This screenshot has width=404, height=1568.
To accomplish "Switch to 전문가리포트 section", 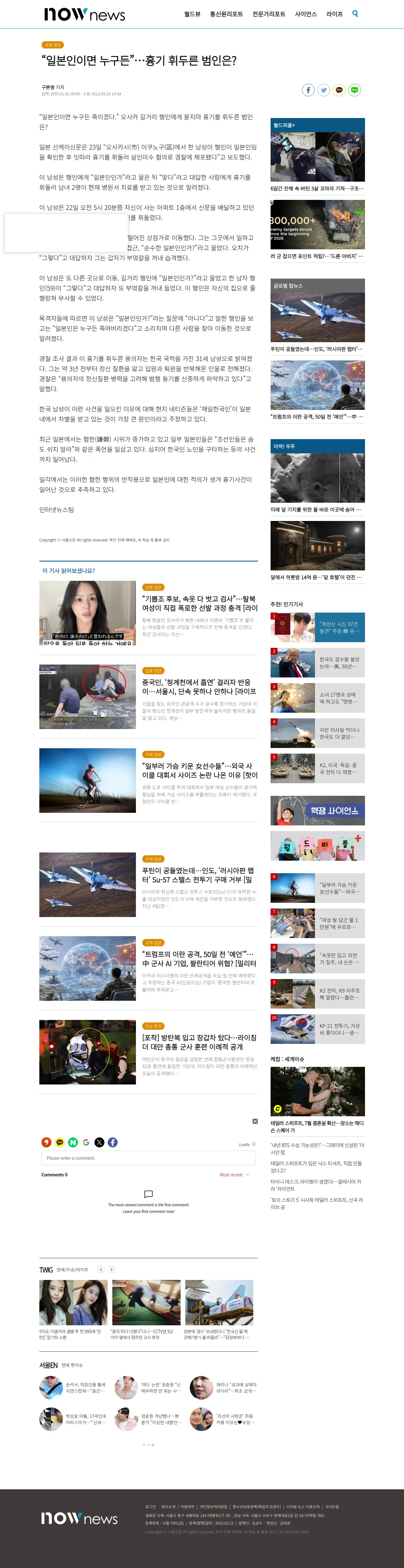I will [269, 14].
